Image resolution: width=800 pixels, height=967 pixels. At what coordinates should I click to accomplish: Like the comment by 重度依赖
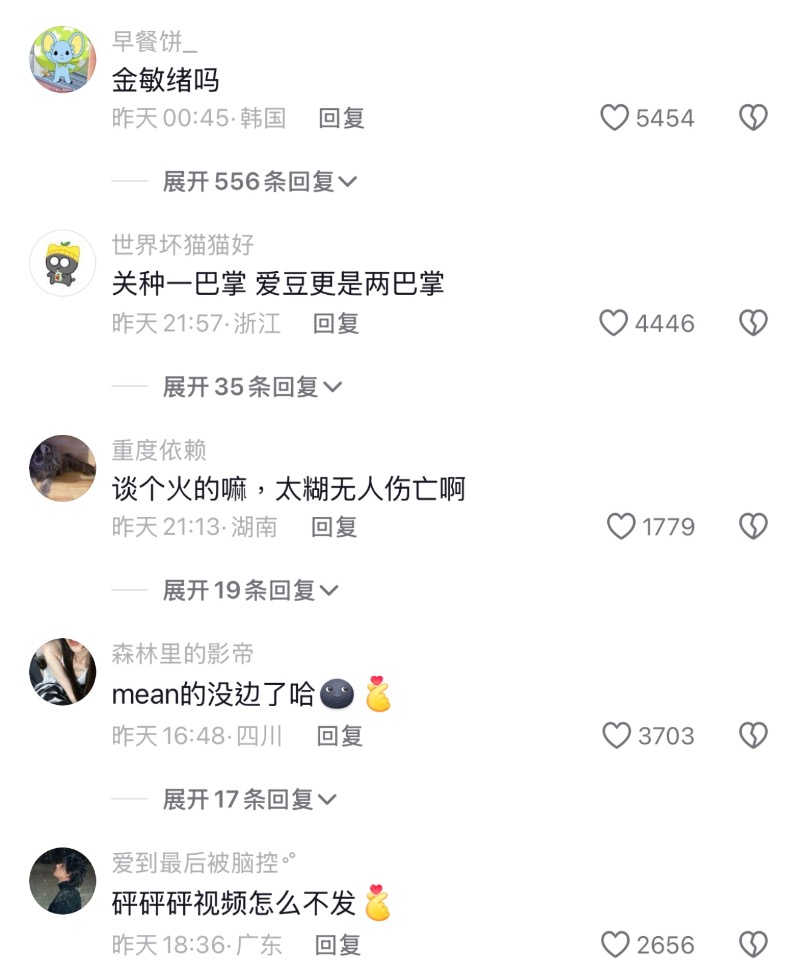coord(621,526)
